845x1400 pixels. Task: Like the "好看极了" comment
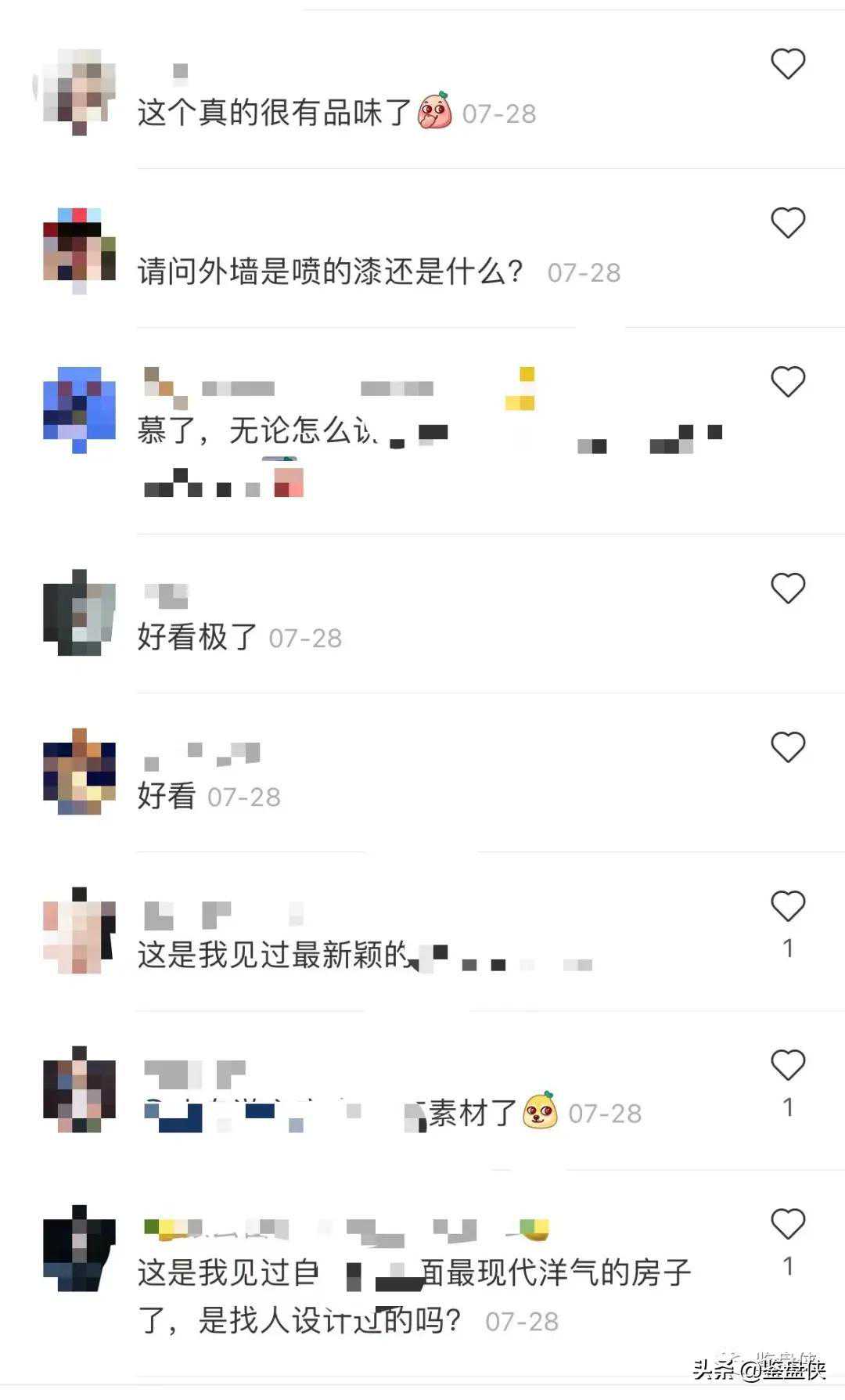click(788, 588)
